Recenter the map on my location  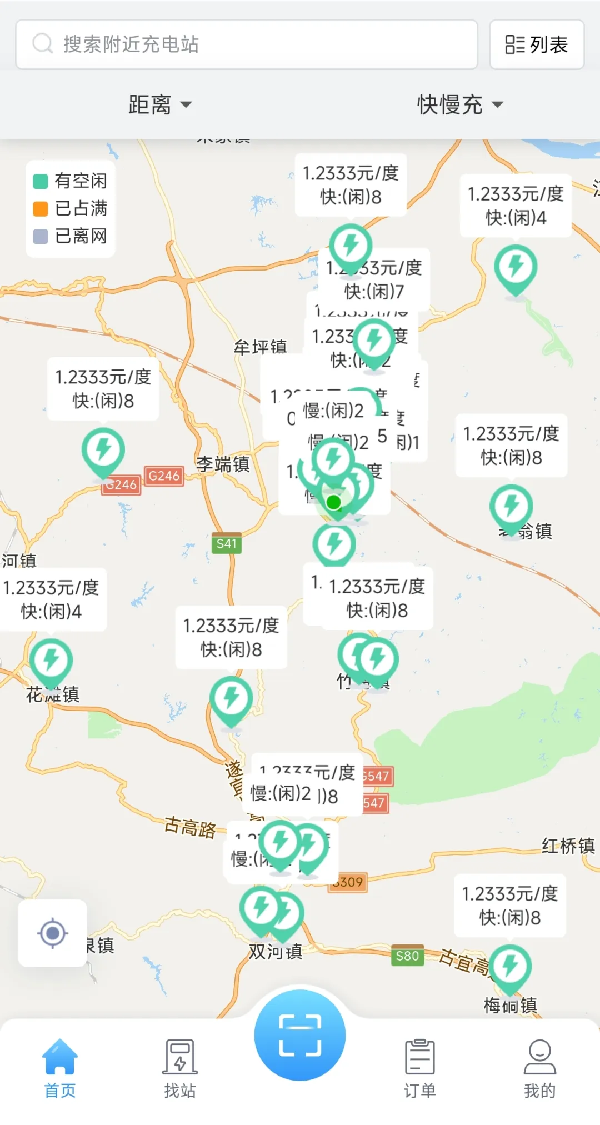pos(52,933)
